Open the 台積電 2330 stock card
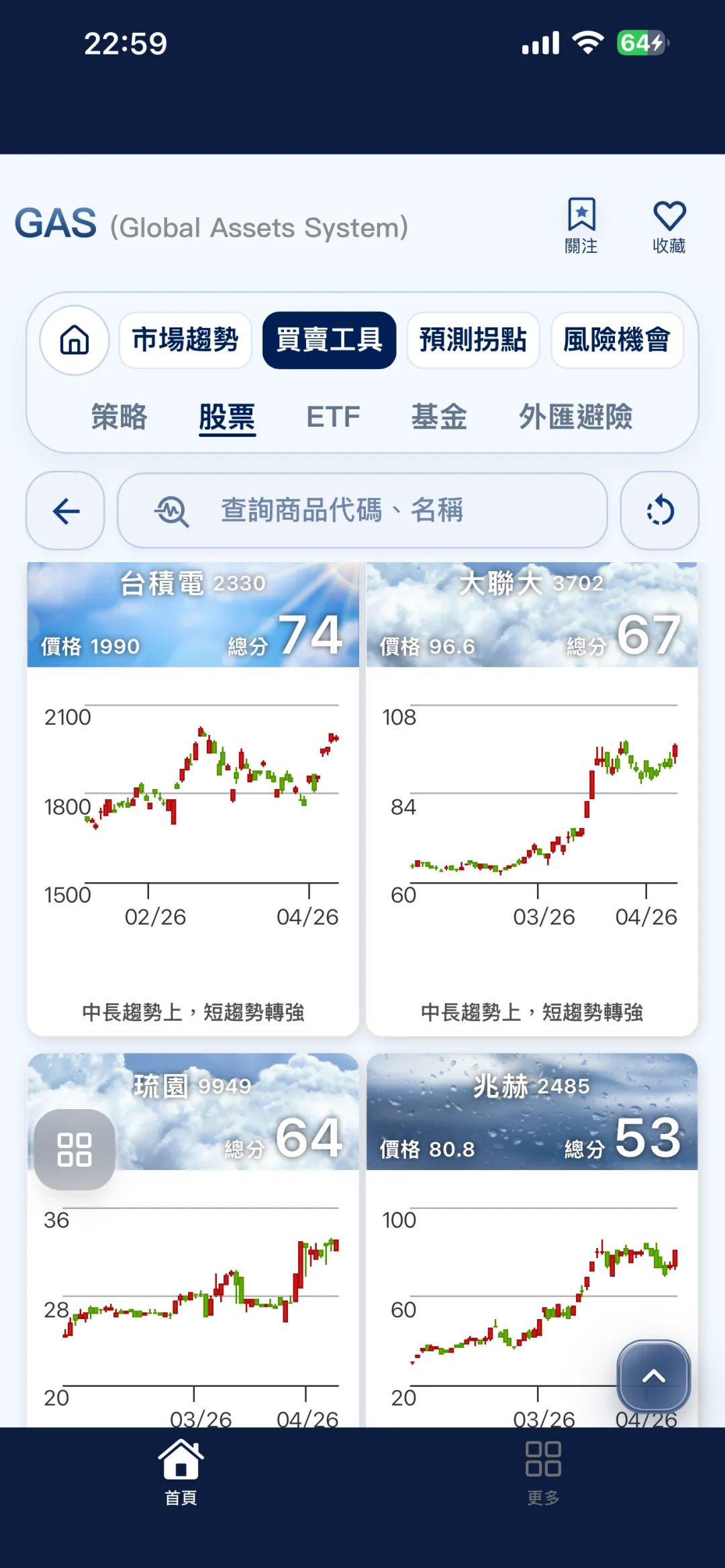The height and width of the screenshot is (1568, 725). click(x=193, y=798)
